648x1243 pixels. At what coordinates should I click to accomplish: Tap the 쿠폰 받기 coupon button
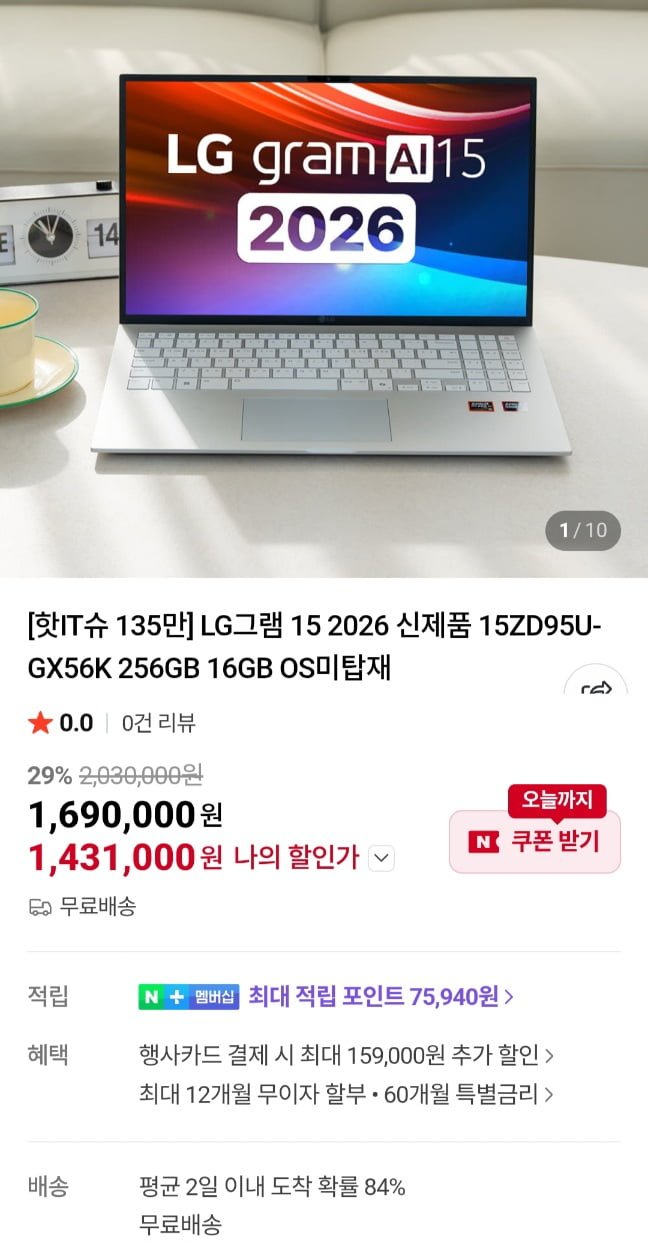[535, 842]
